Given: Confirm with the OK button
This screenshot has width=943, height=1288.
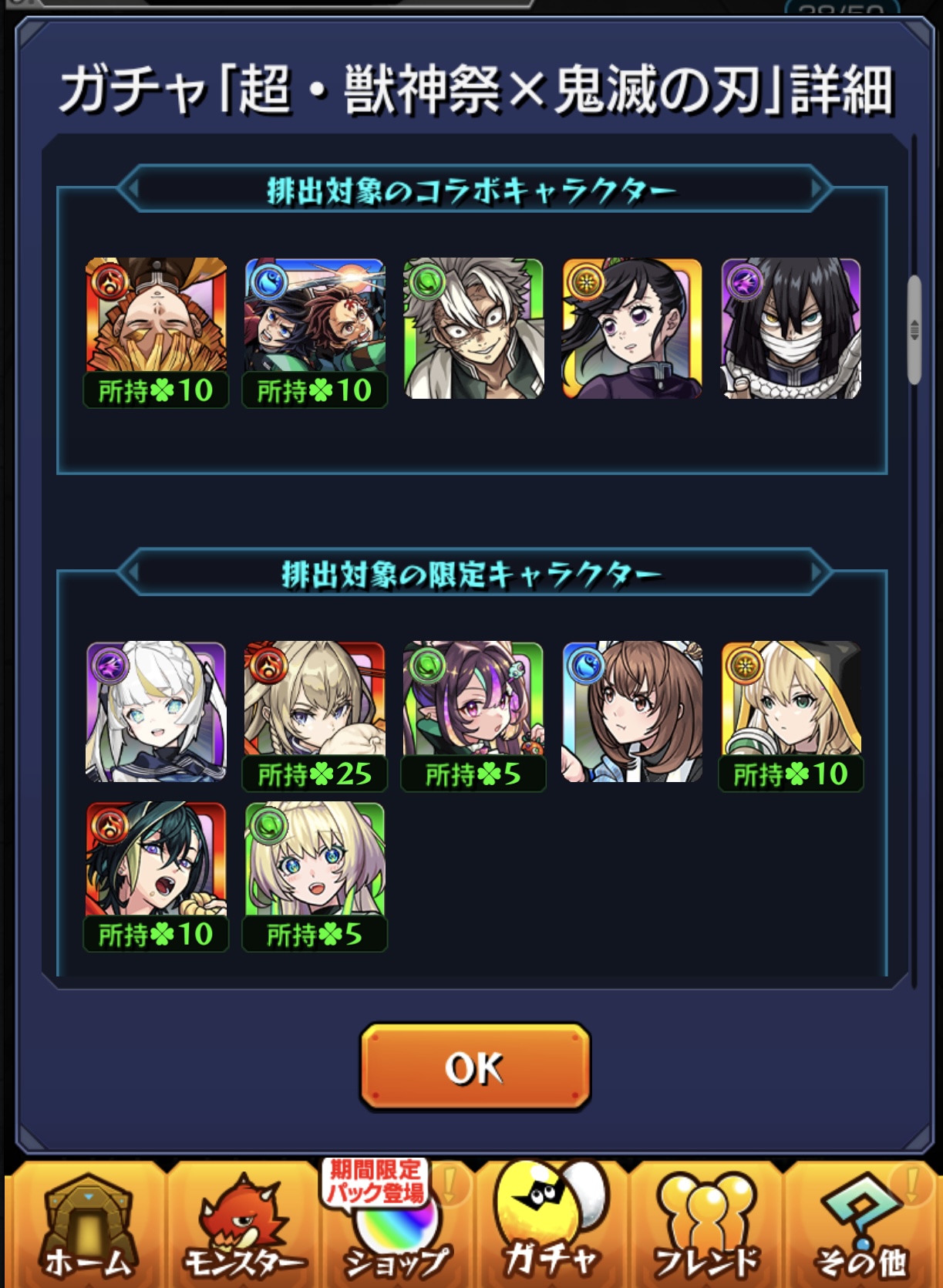Looking at the screenshot, I should click(x=475, y=1067).
